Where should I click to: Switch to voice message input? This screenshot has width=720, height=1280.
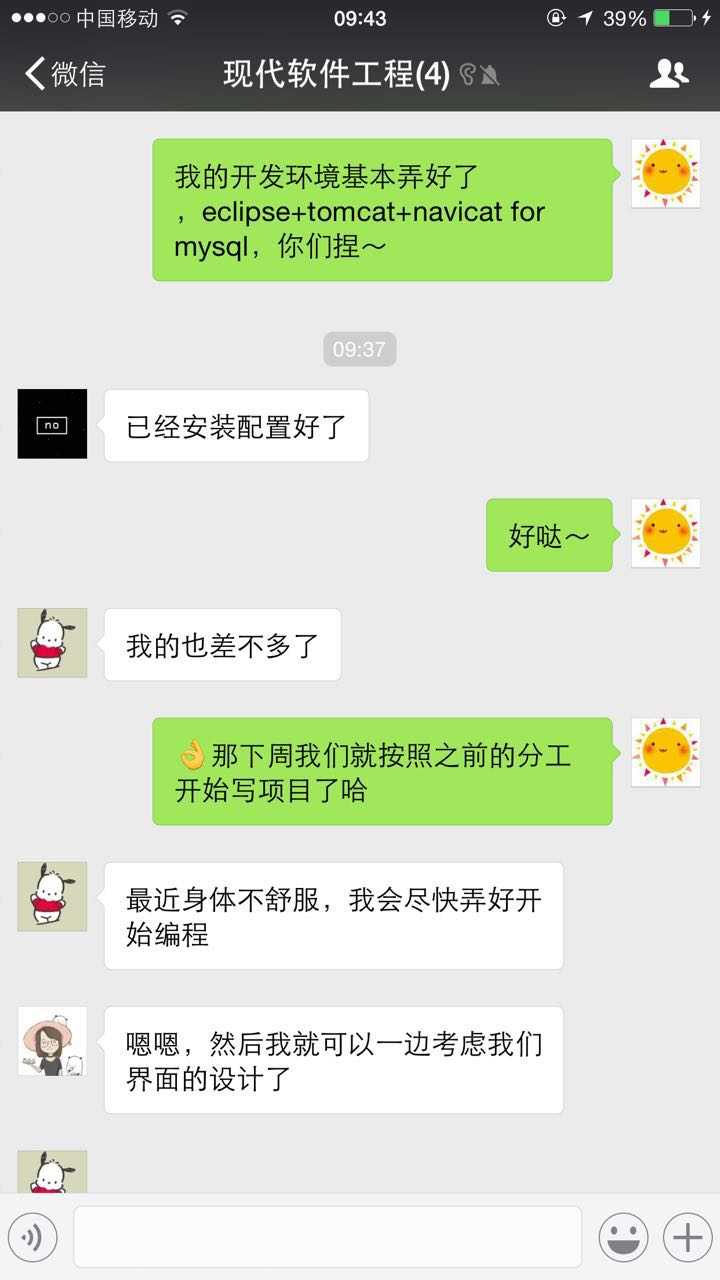click(33, 1238)
